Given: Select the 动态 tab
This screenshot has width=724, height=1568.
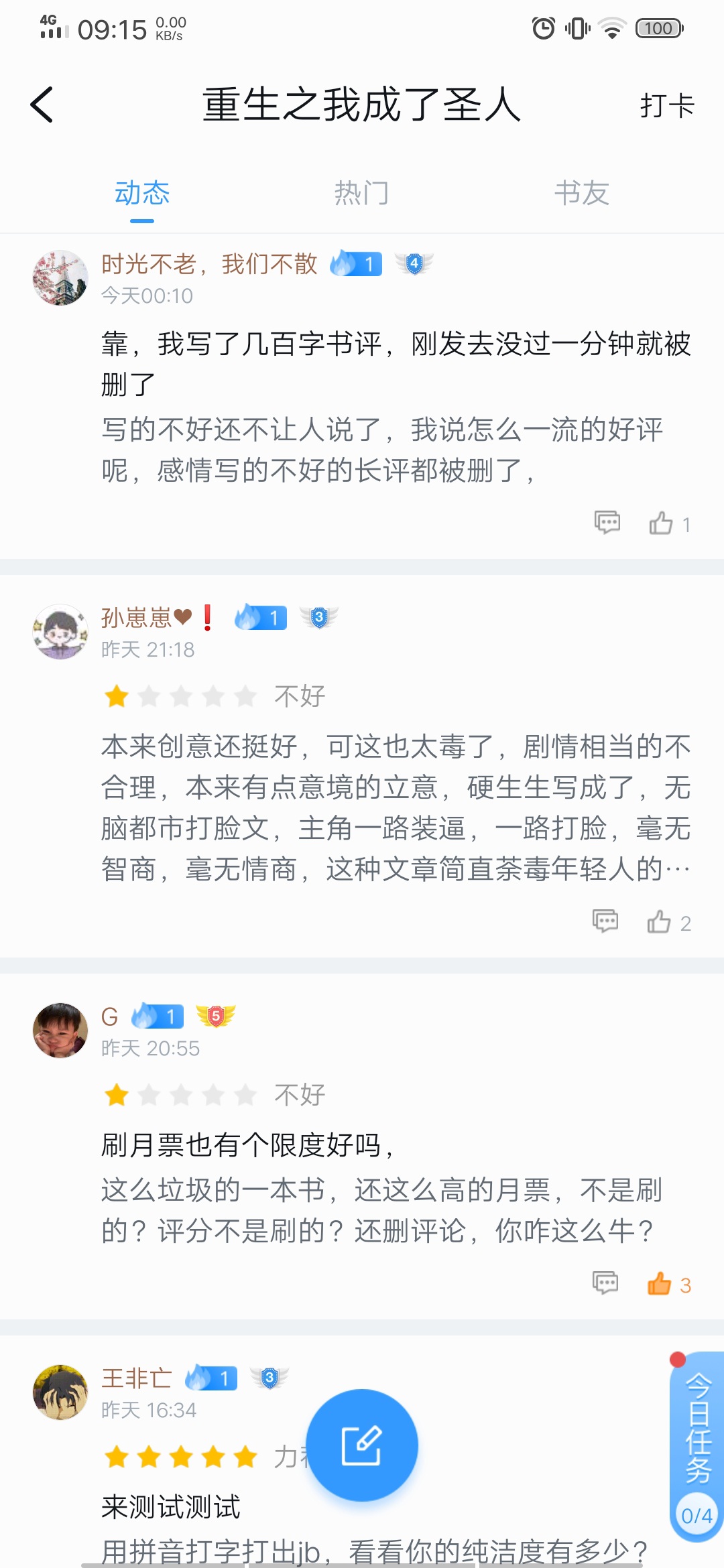Looking at the screenshot, I should pyautogui.click(x=142, y=194).
